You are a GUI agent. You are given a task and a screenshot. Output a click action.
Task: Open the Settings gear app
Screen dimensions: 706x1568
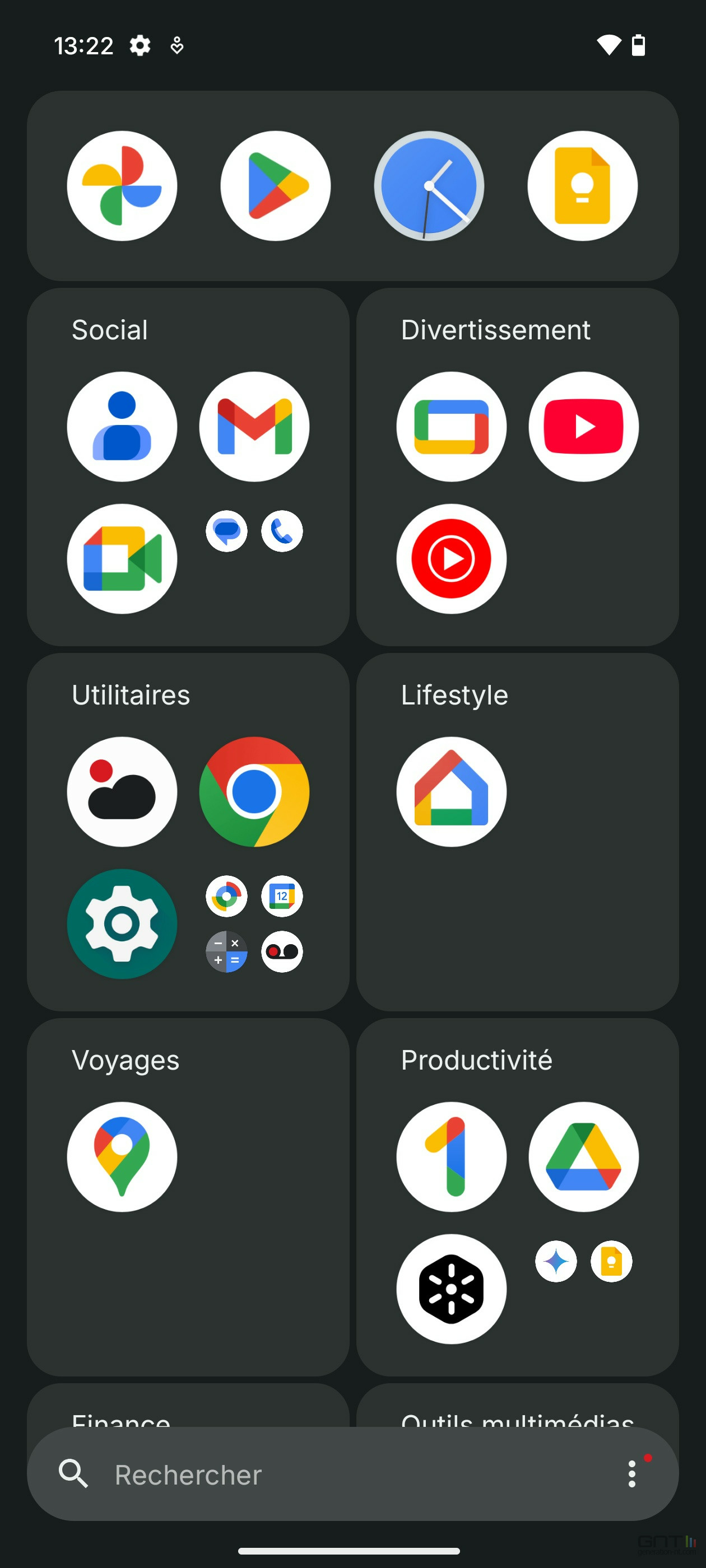tap(122, 924)
